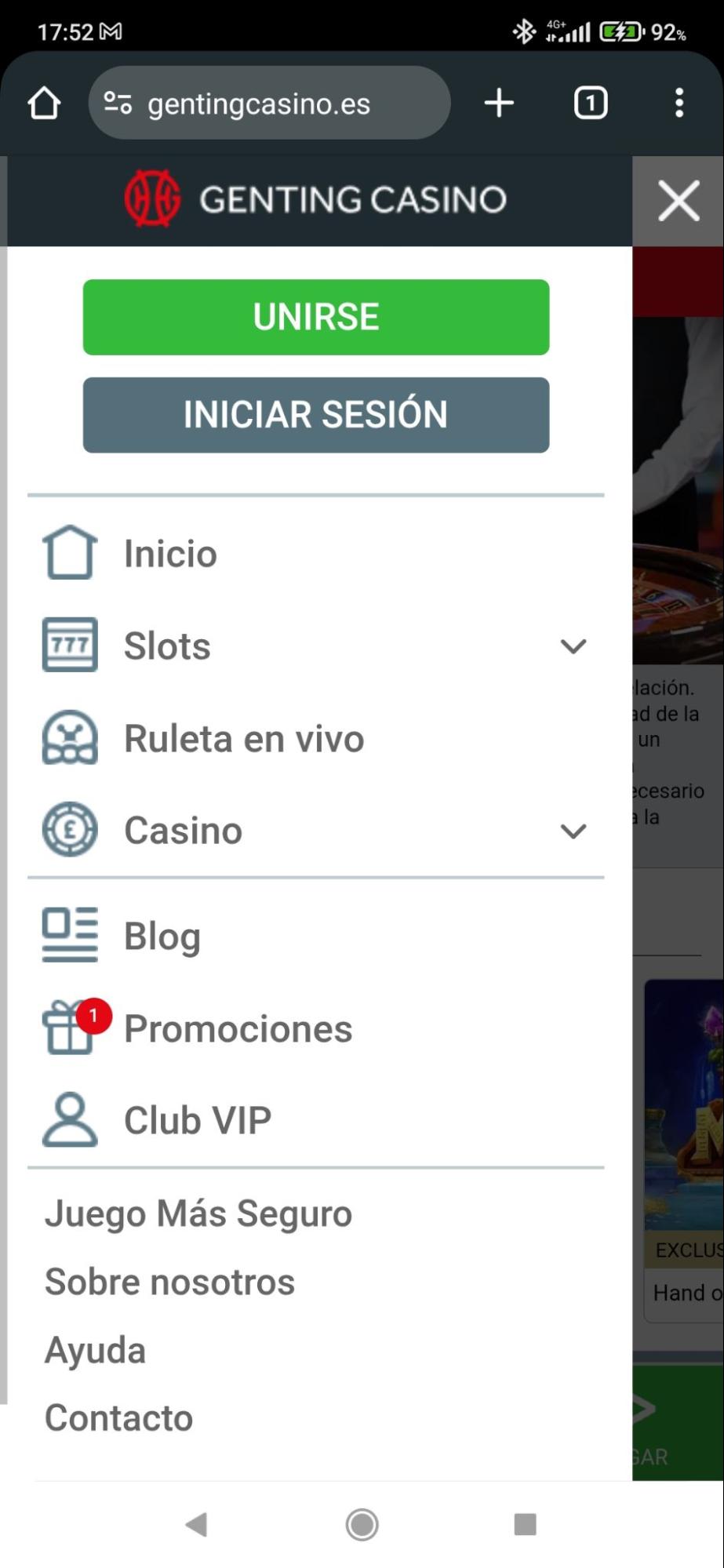Tap the browser home icon
The image size is (724, 1568).
(44, 103)
